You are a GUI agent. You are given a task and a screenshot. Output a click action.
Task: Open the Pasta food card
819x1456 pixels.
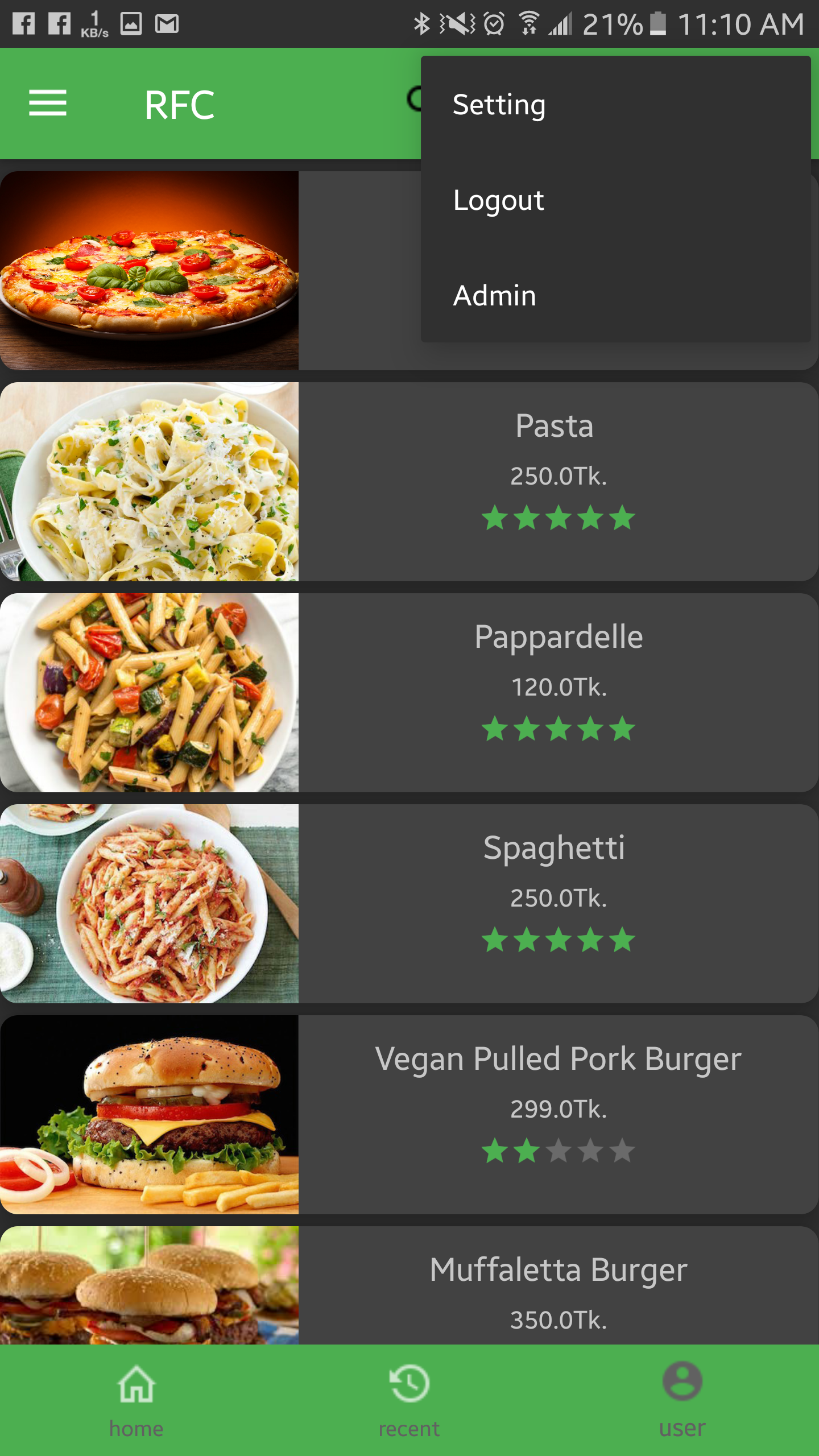(x=409, y=481)
